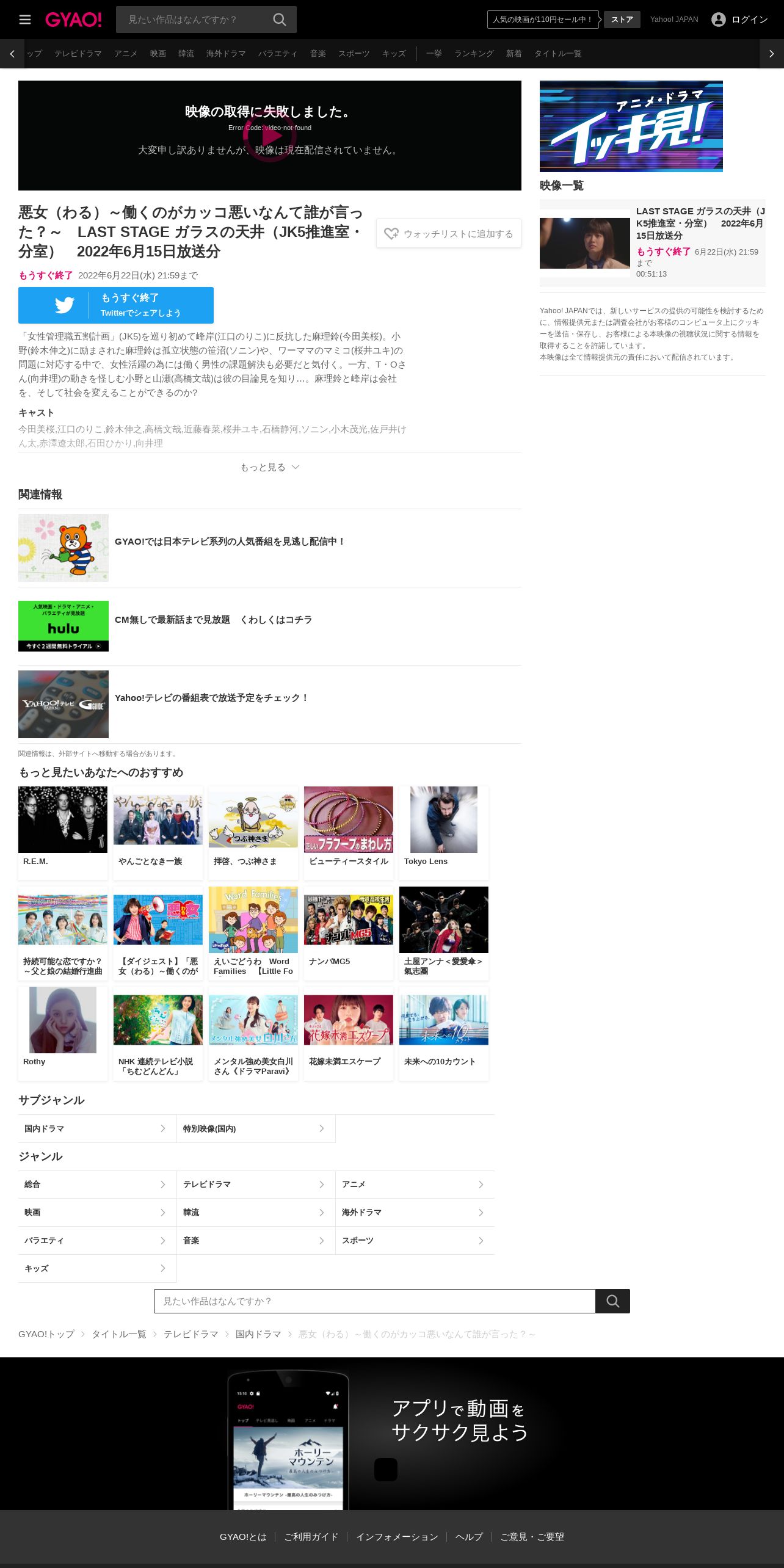Screen dimensions: 784x1568
Task: Switch to the アニメ tab
Action: pos(126,54)
